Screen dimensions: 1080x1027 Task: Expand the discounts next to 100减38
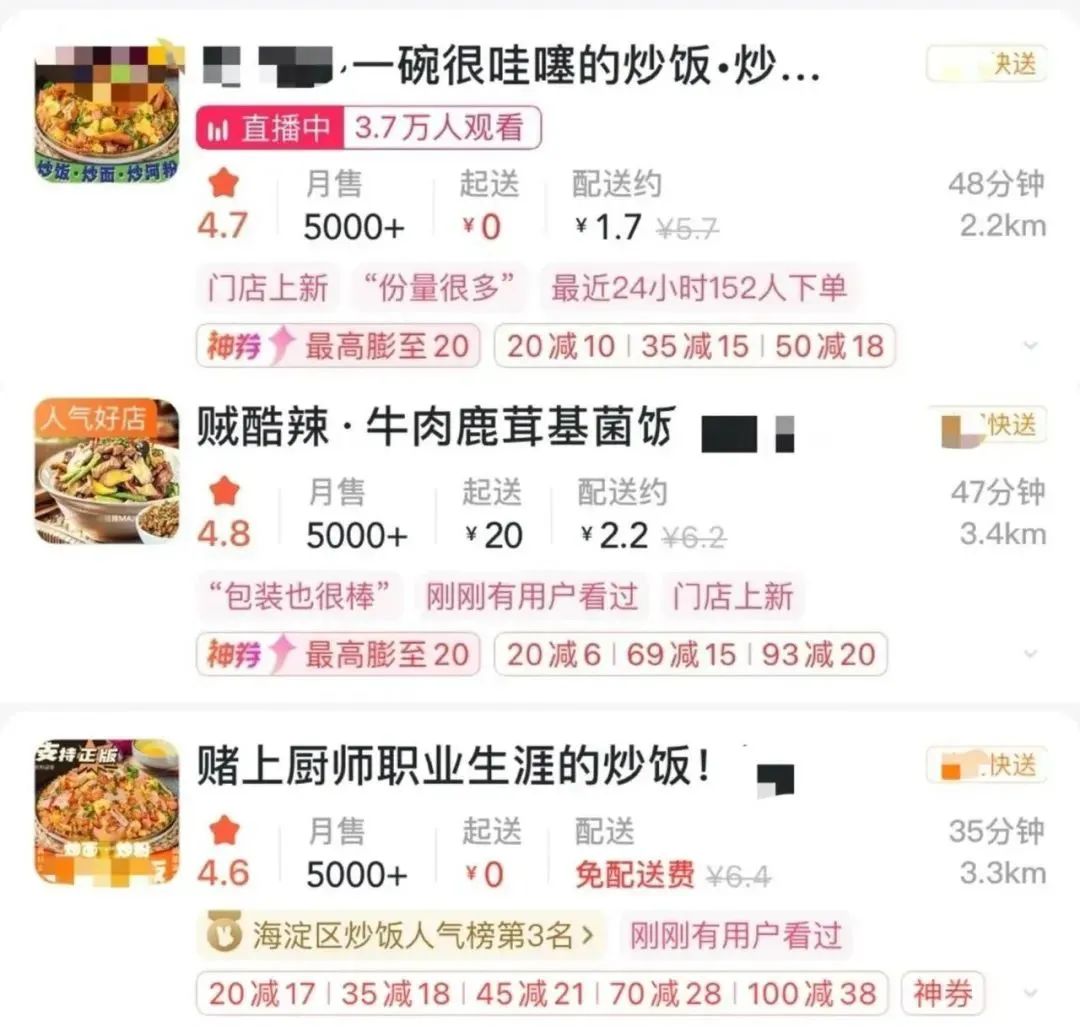[x=1031, y=994]
